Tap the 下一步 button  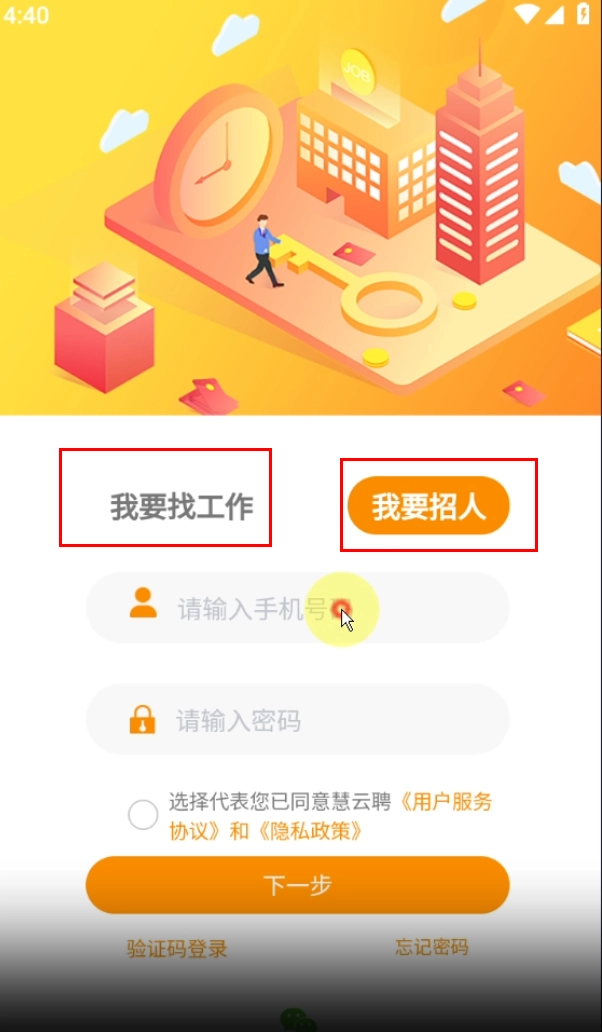click(297, 885)
